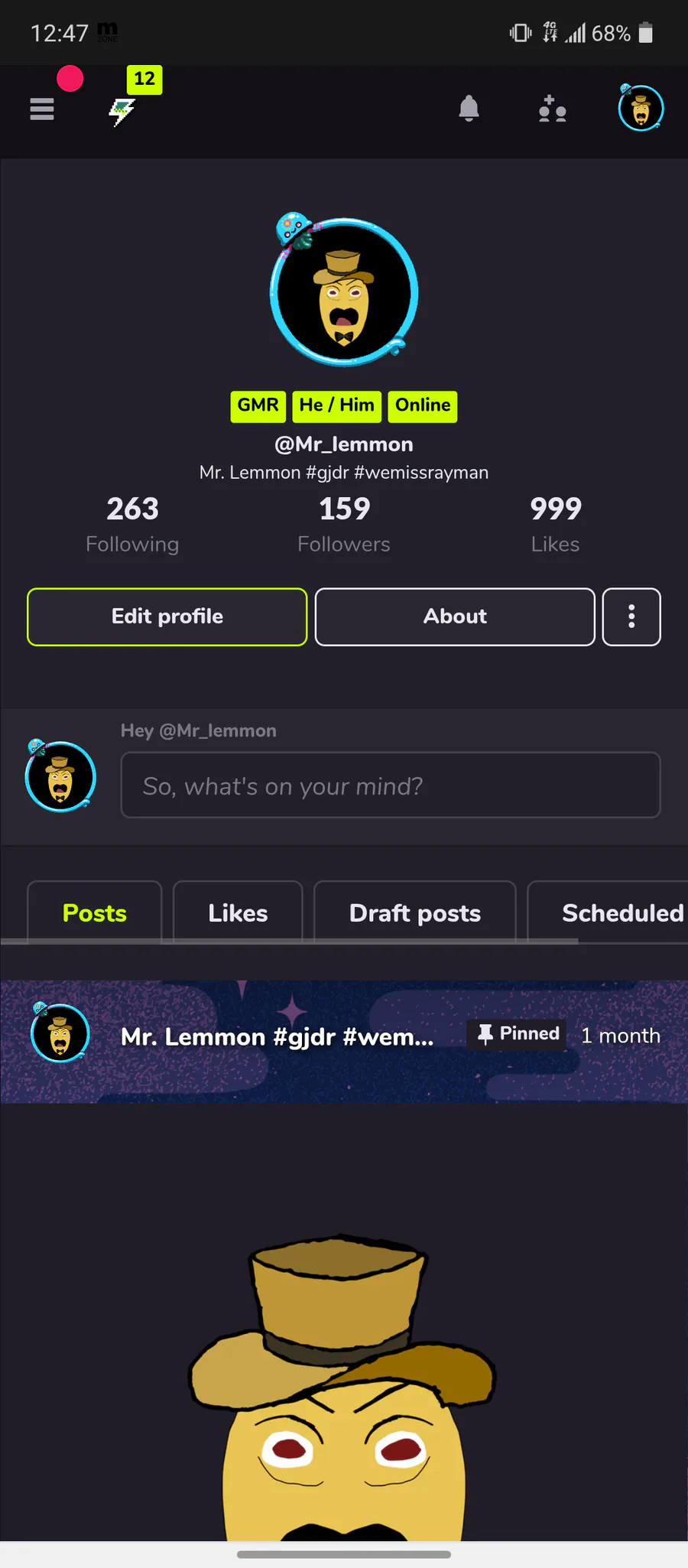Open the About section
Image resolution: width=688 pixels, height=1568 pixels.
coord(455,616)
